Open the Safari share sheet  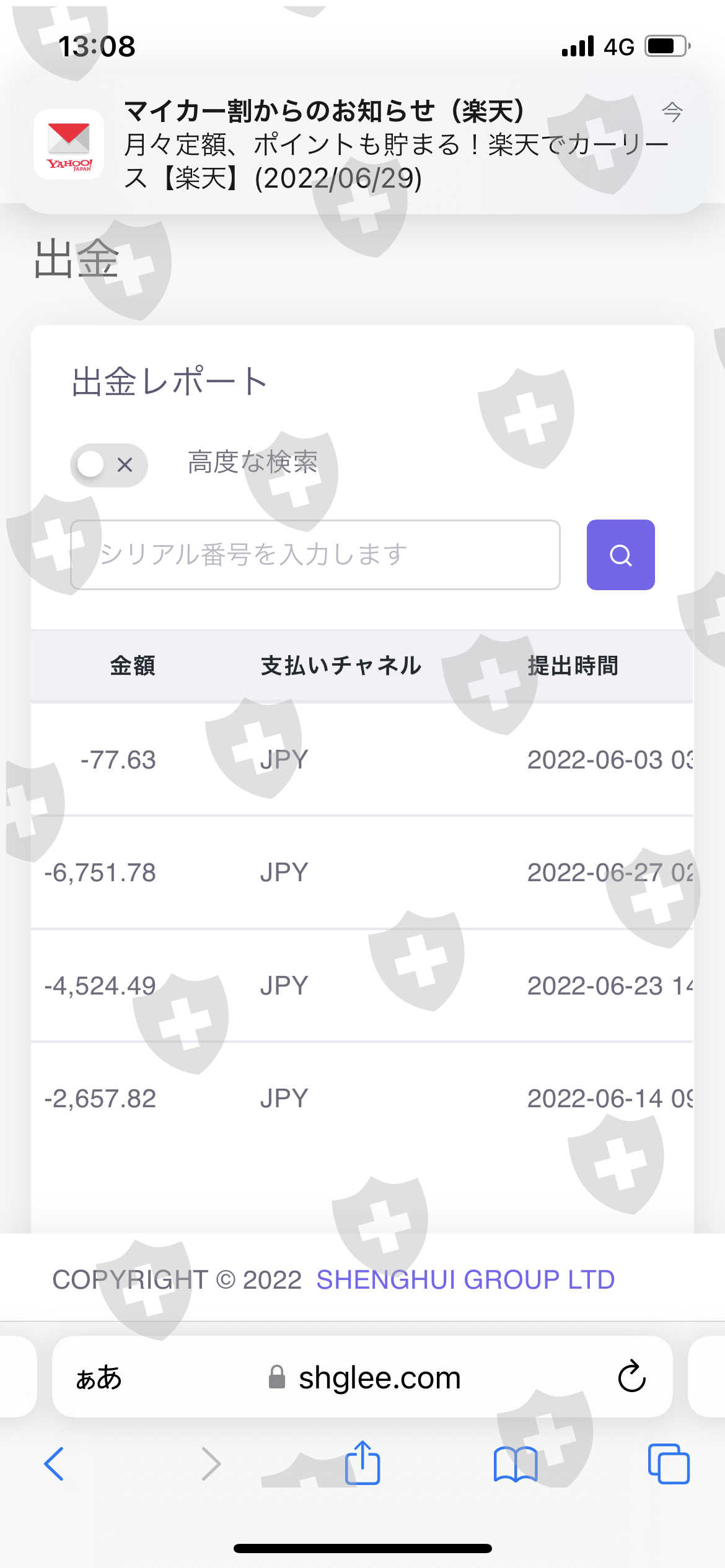click(362, 1463)
